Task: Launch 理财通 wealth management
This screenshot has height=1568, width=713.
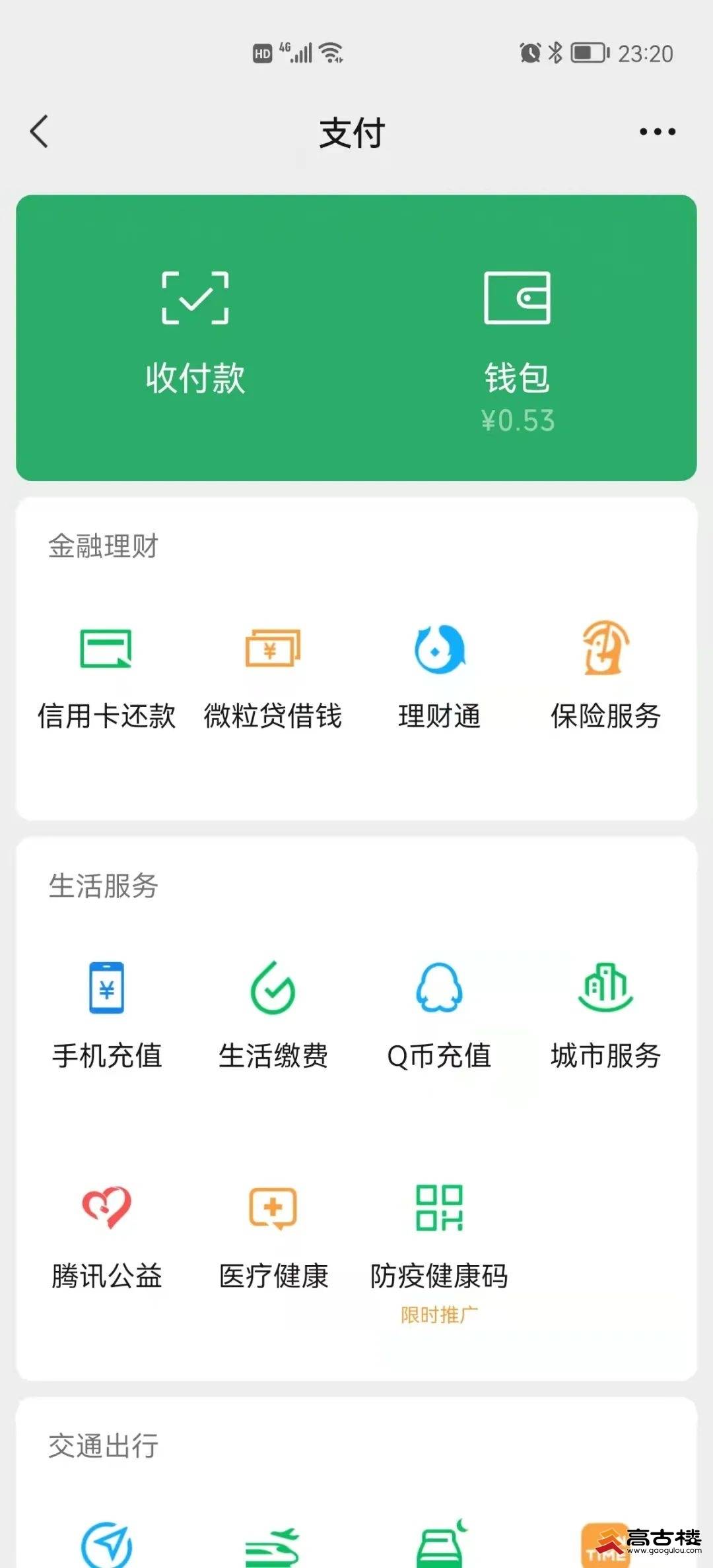Action: click(440, 676)
